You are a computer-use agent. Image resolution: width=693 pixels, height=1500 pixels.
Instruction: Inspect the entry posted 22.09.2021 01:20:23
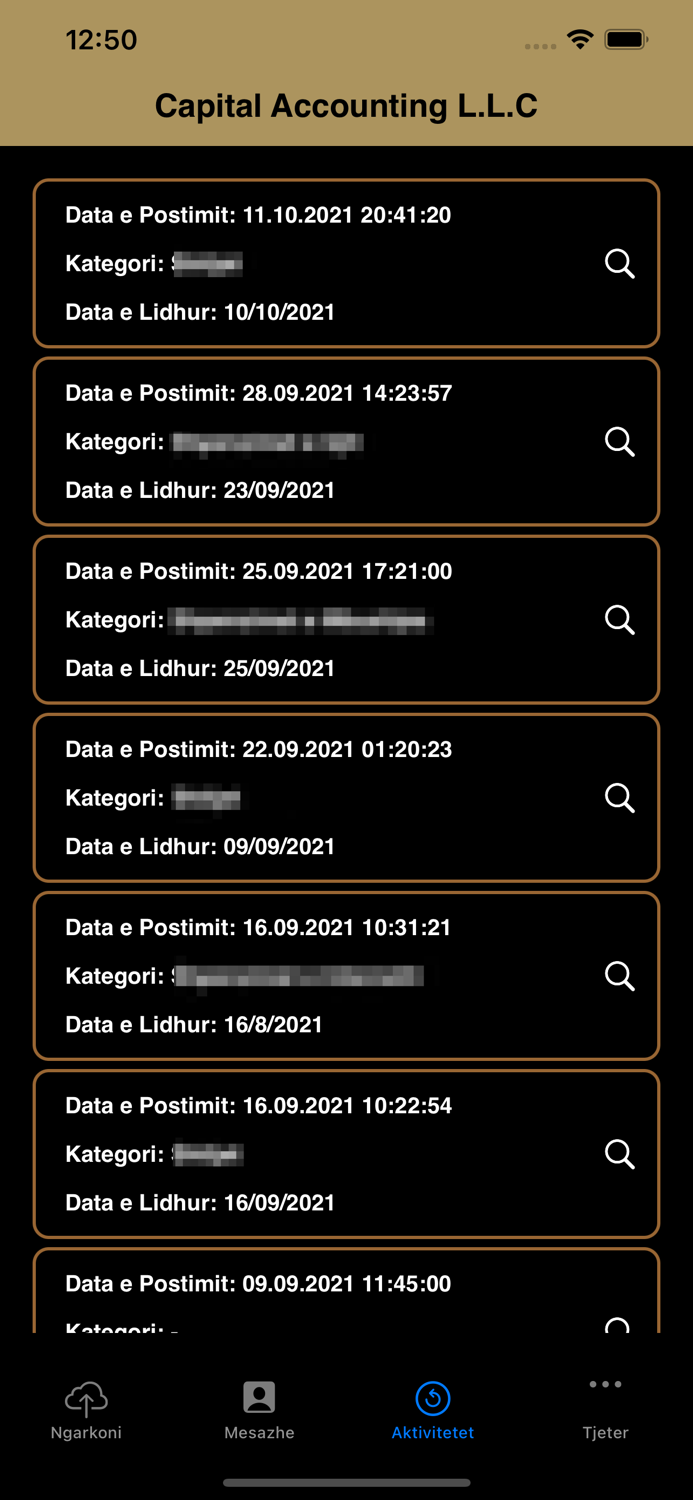620,798
